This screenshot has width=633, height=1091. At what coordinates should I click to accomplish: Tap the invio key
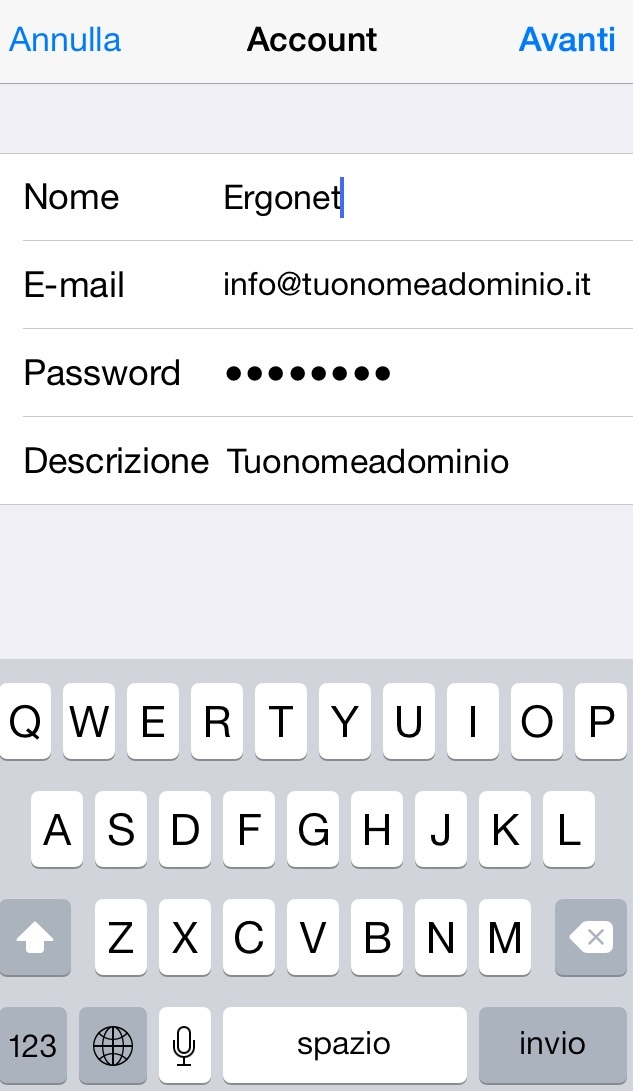point(552,1046)
